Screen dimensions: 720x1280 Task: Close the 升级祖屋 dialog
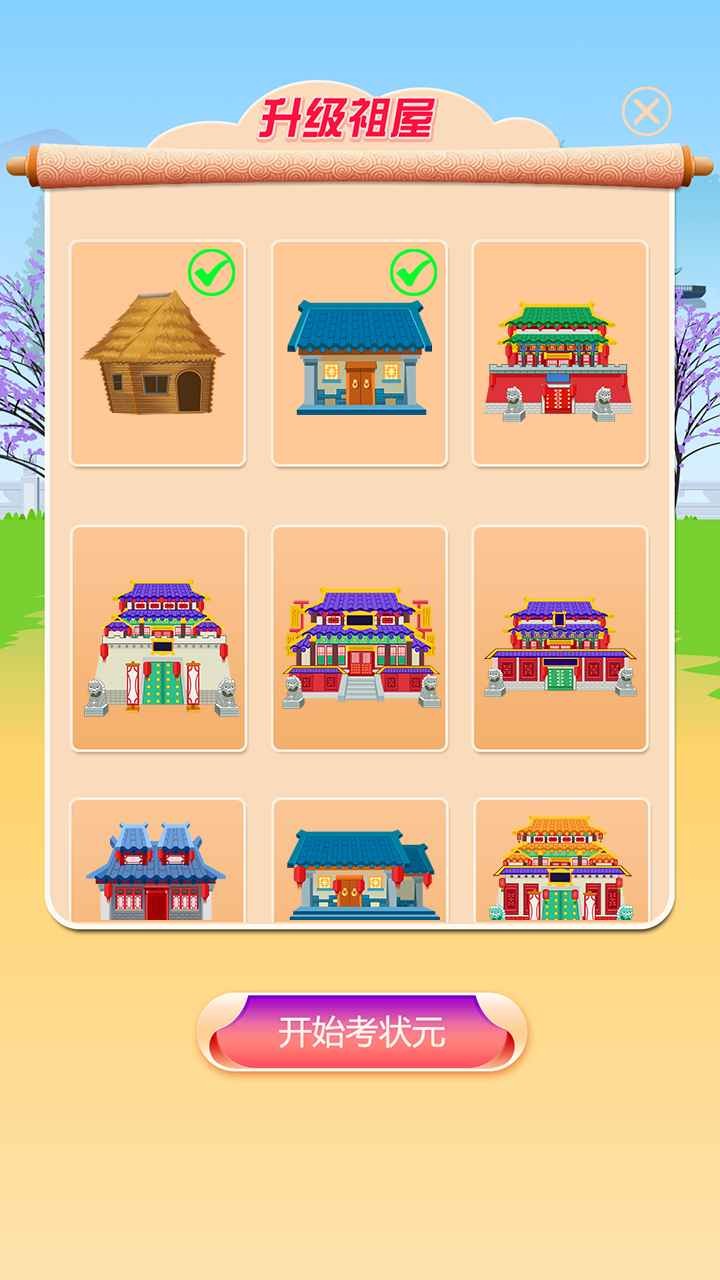click(x=646, y=111)
